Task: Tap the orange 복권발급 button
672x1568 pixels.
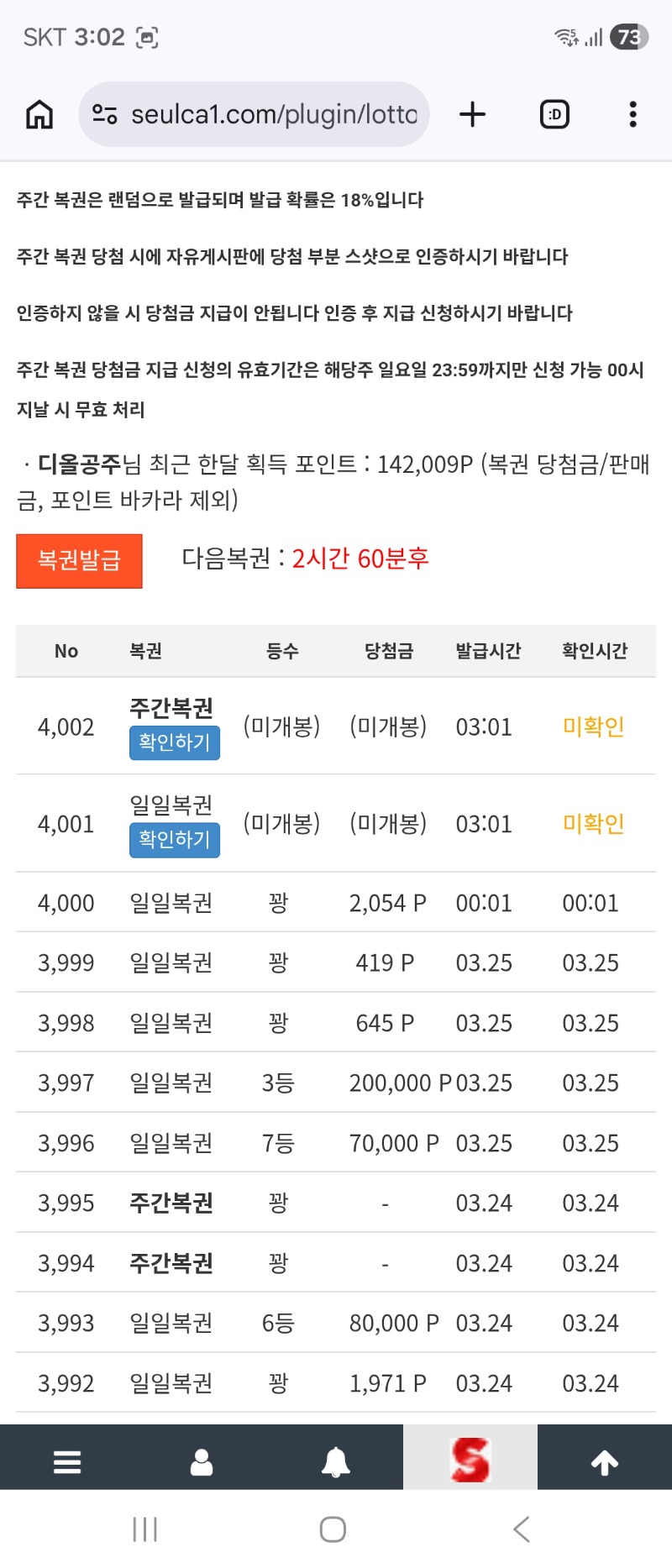Action: (x=80, y=560)
